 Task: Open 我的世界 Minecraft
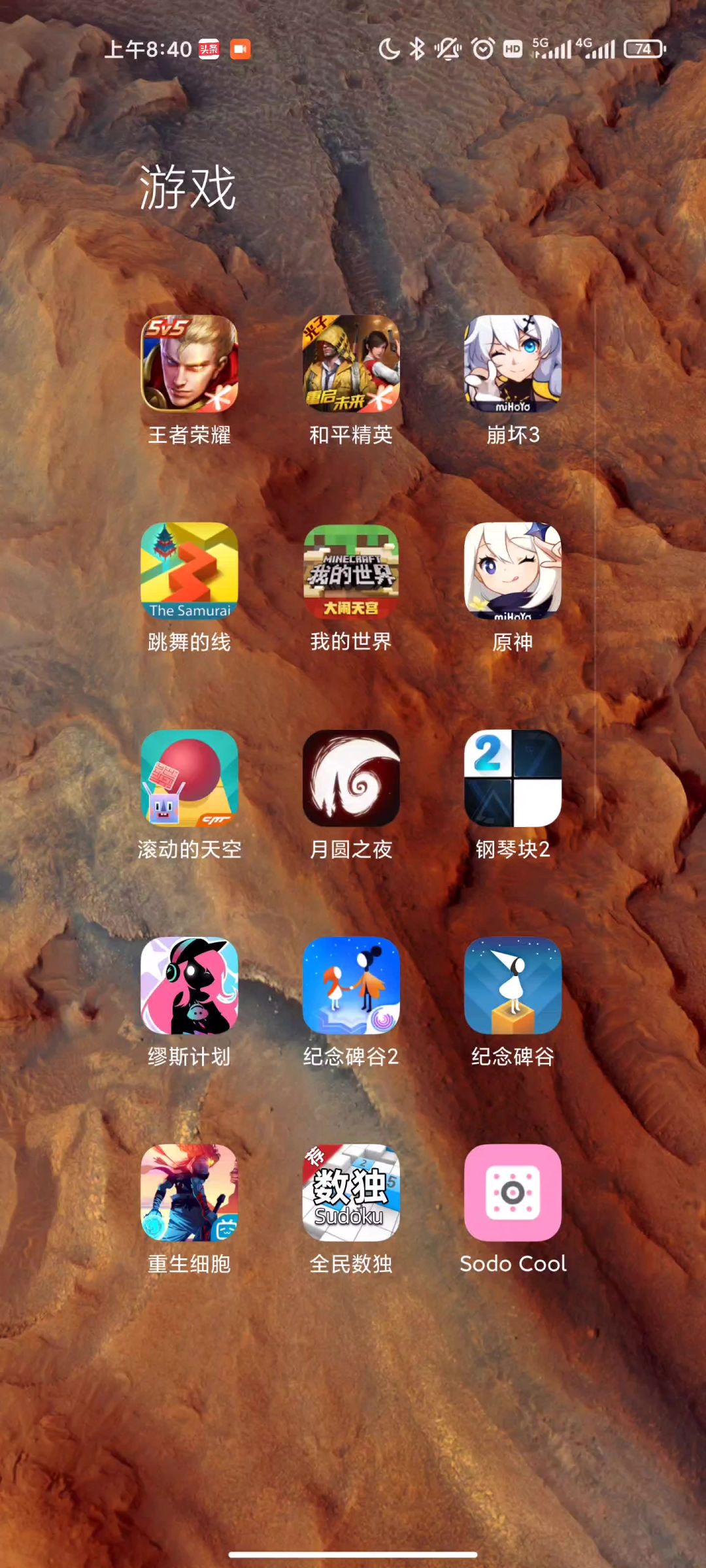click(x=351, y=571)
